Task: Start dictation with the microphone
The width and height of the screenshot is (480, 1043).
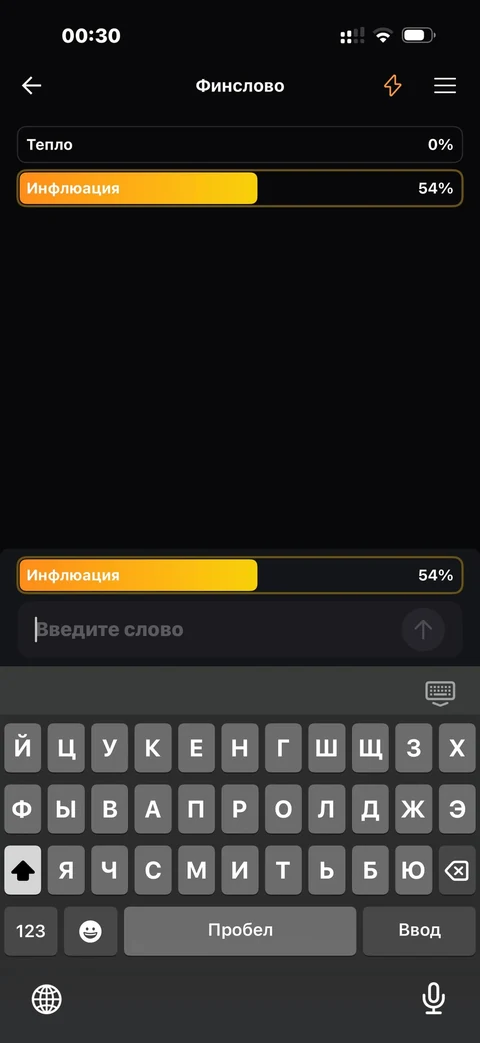Action: coord(433,998)
